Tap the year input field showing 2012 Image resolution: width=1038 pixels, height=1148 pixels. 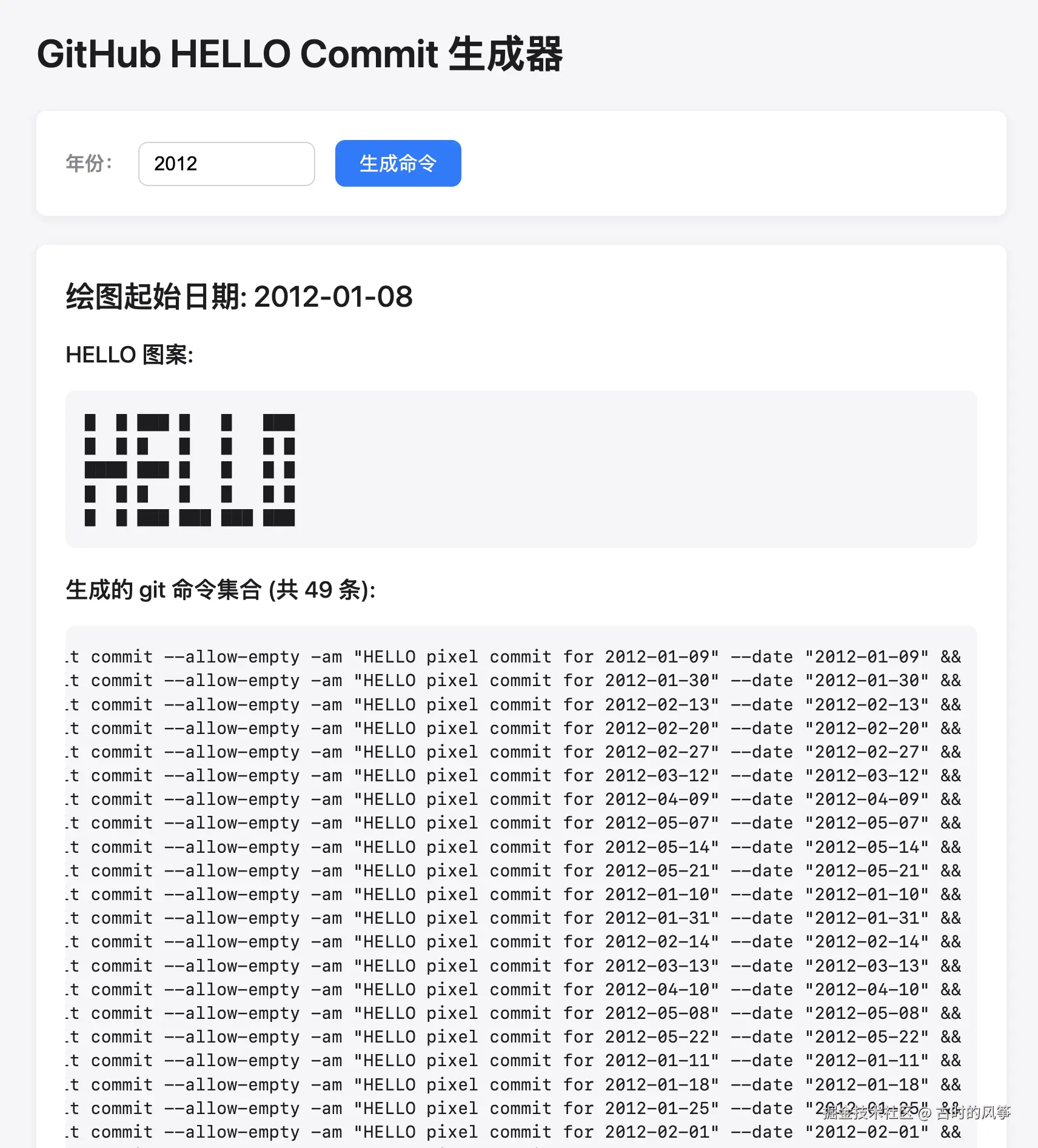tap(226, 164)
